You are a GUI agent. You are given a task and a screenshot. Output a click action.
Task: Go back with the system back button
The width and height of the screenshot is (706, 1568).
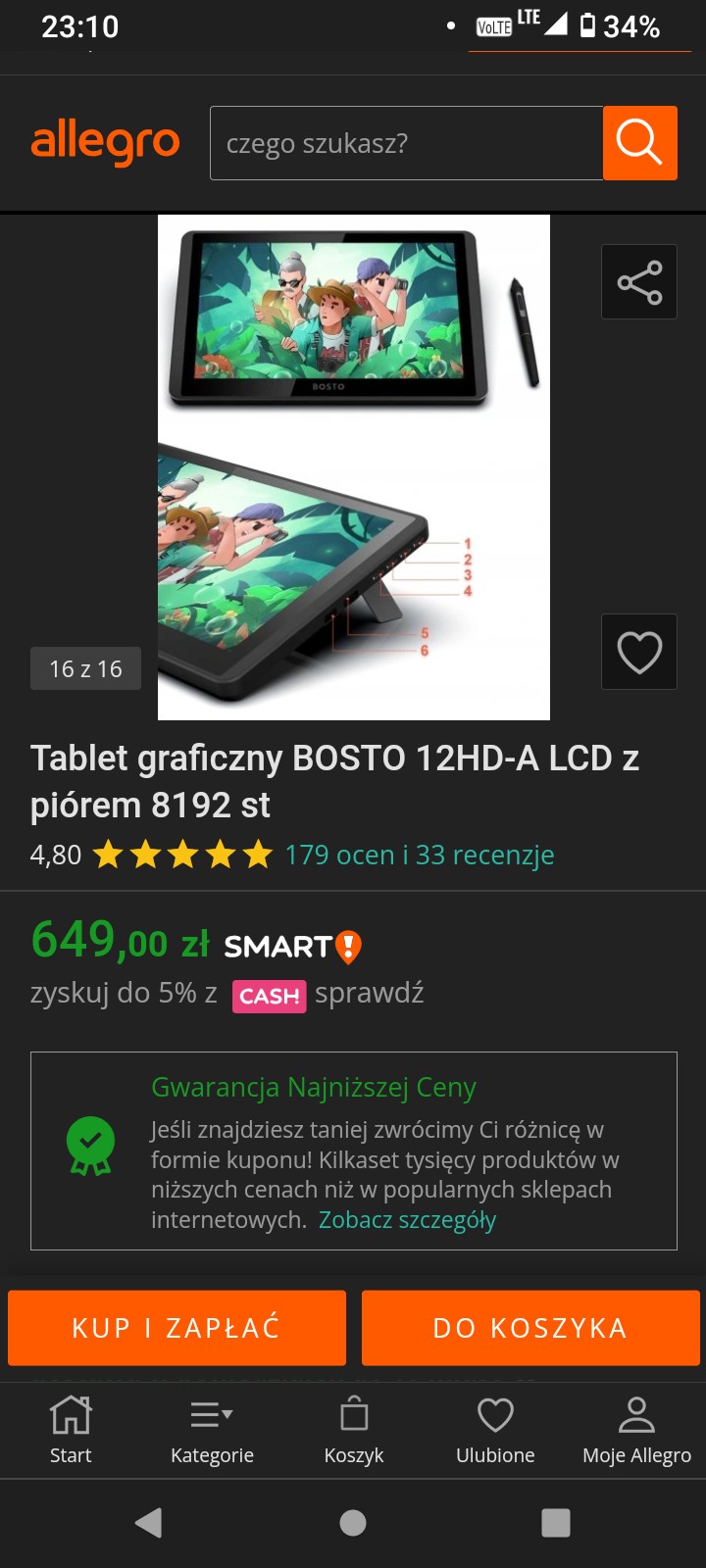point(149,1523)
